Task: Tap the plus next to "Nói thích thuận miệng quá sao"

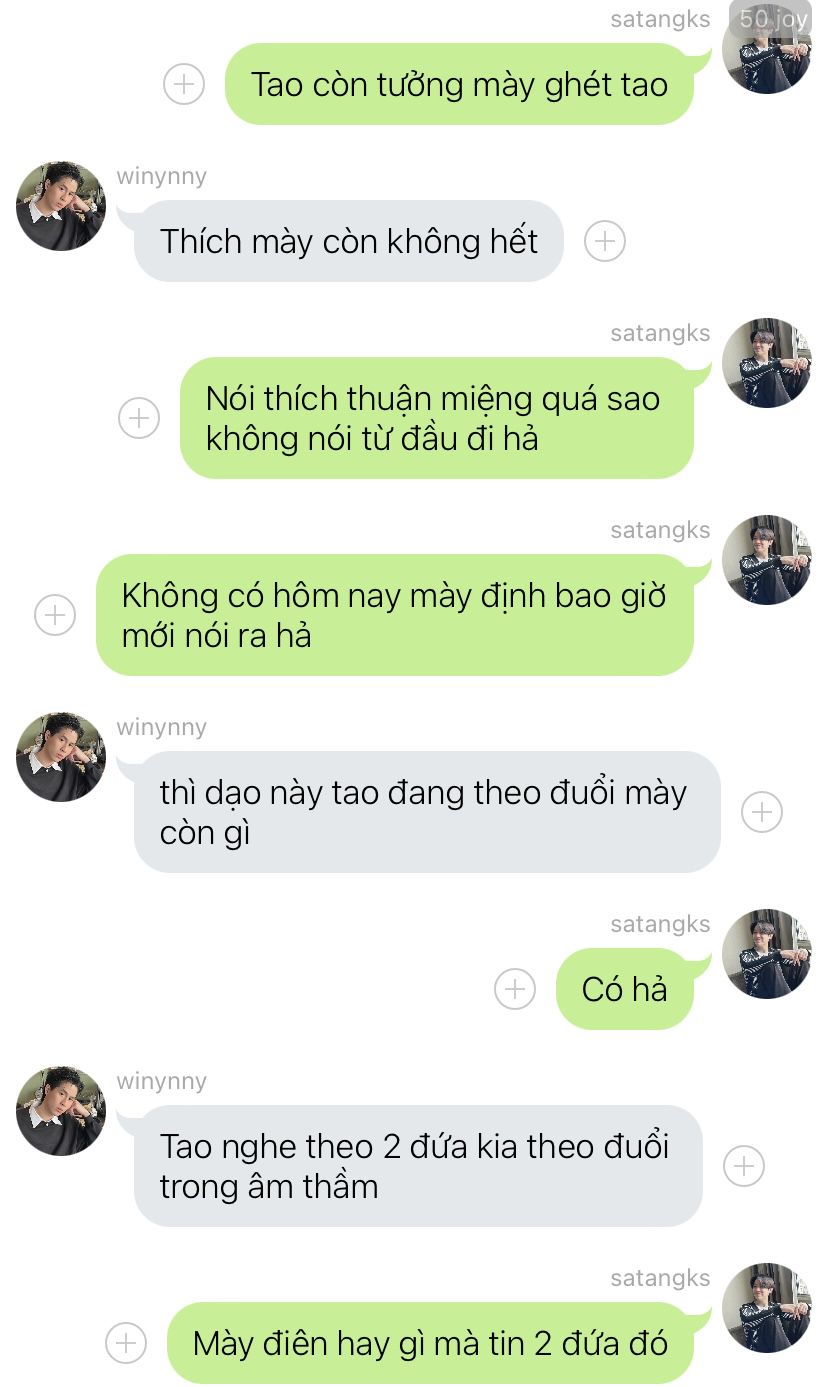Action: (x=139, y=418)
